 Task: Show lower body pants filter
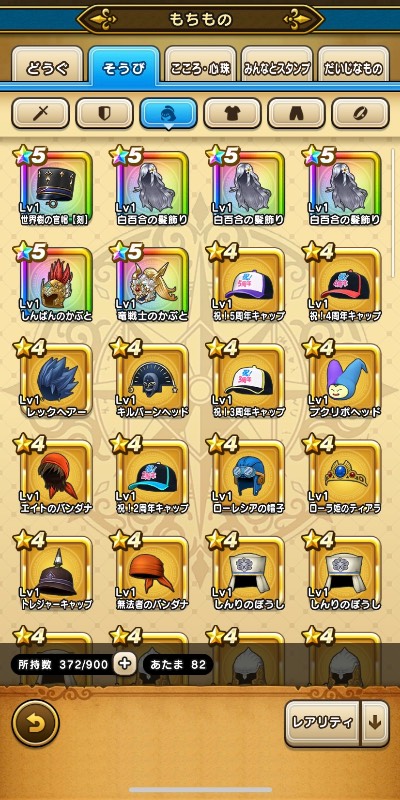click(296, 113)
